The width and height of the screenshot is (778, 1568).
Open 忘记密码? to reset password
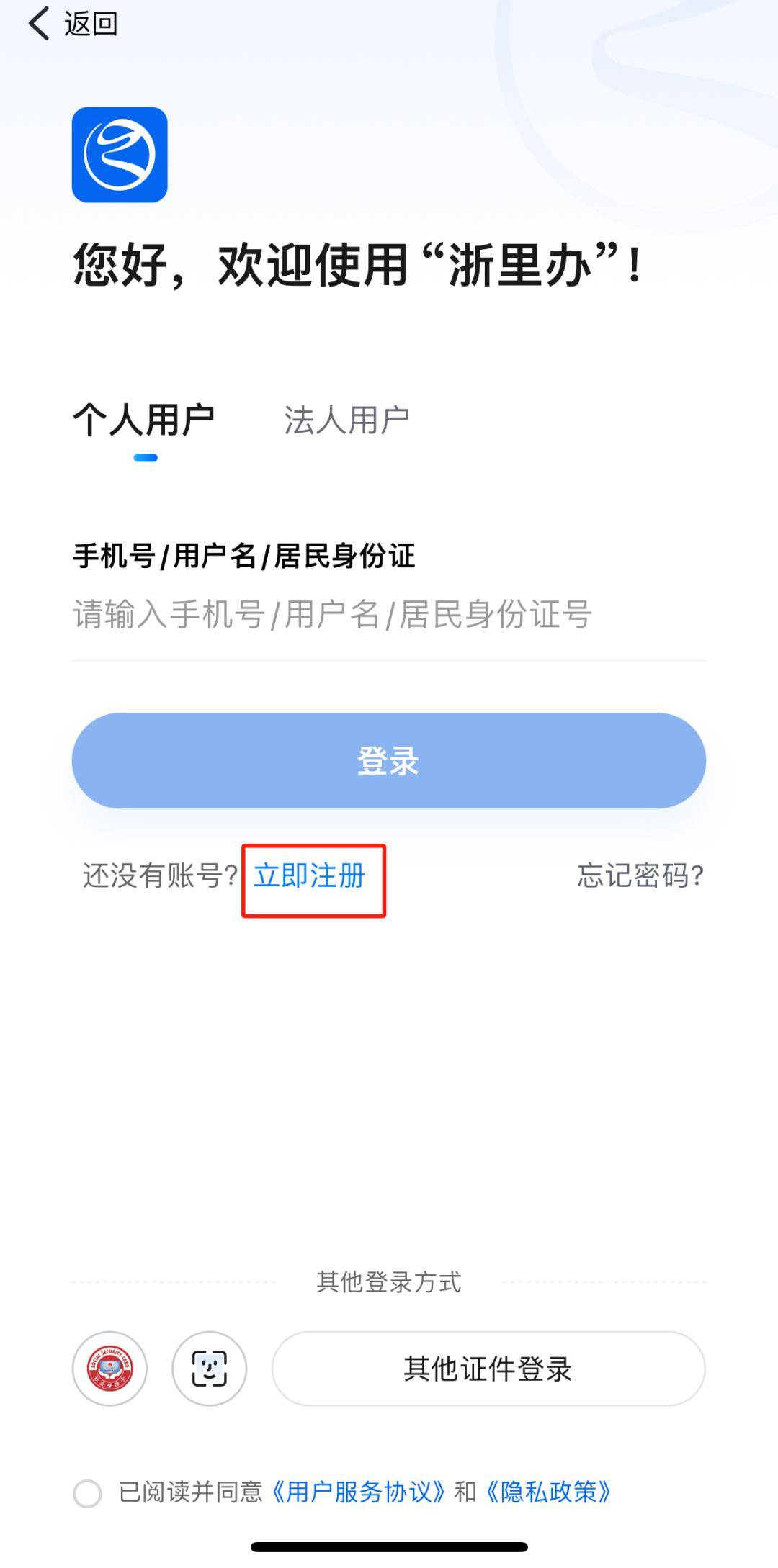[640, 876]
